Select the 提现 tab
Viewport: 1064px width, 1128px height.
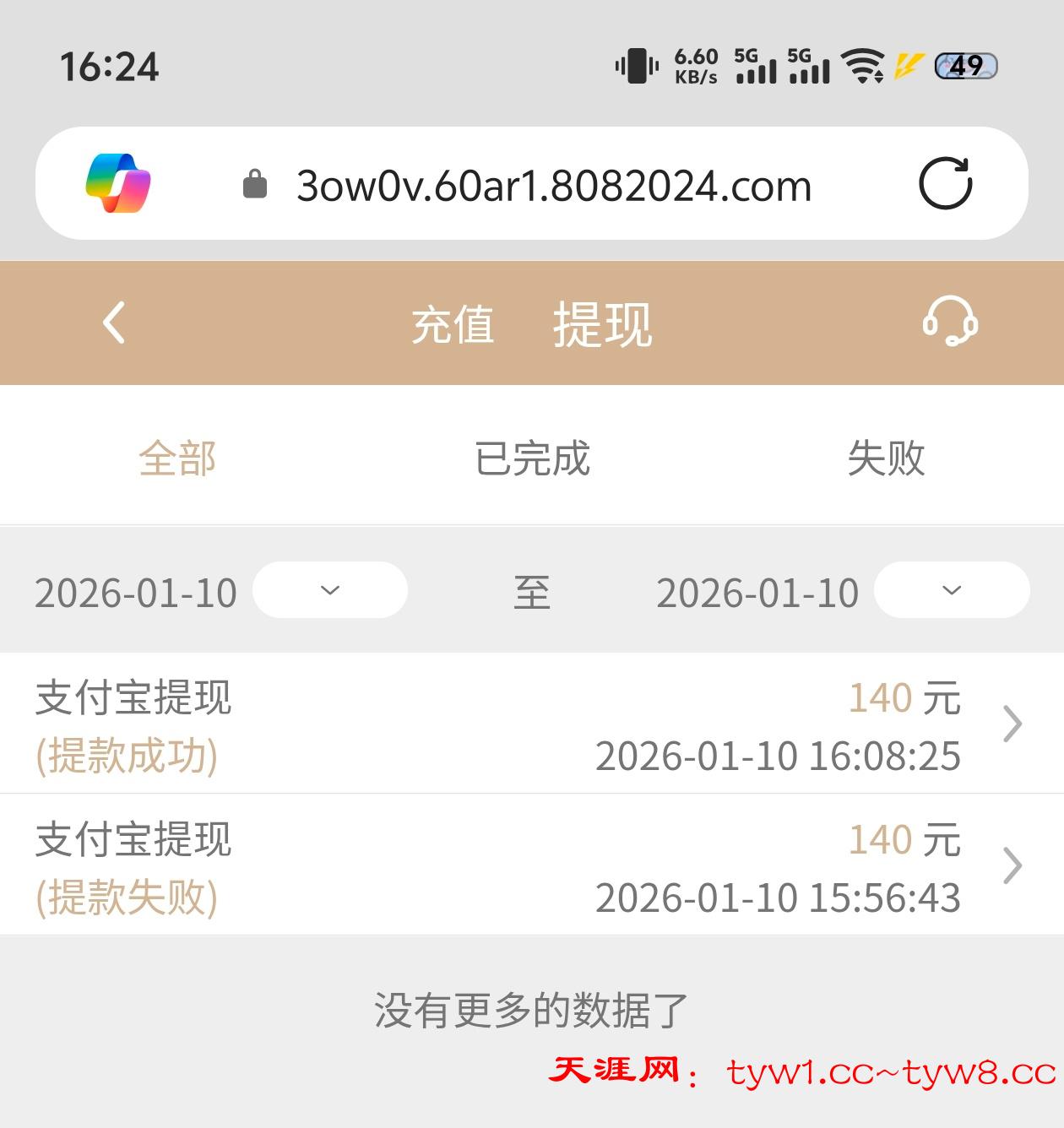click(x=602, y=325)
